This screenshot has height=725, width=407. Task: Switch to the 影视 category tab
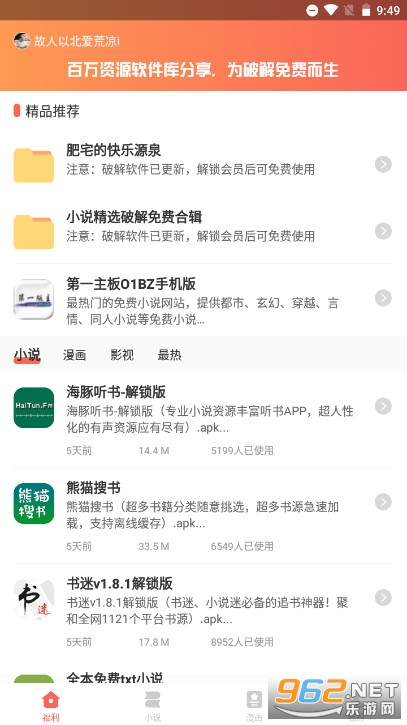pos(122,355)
